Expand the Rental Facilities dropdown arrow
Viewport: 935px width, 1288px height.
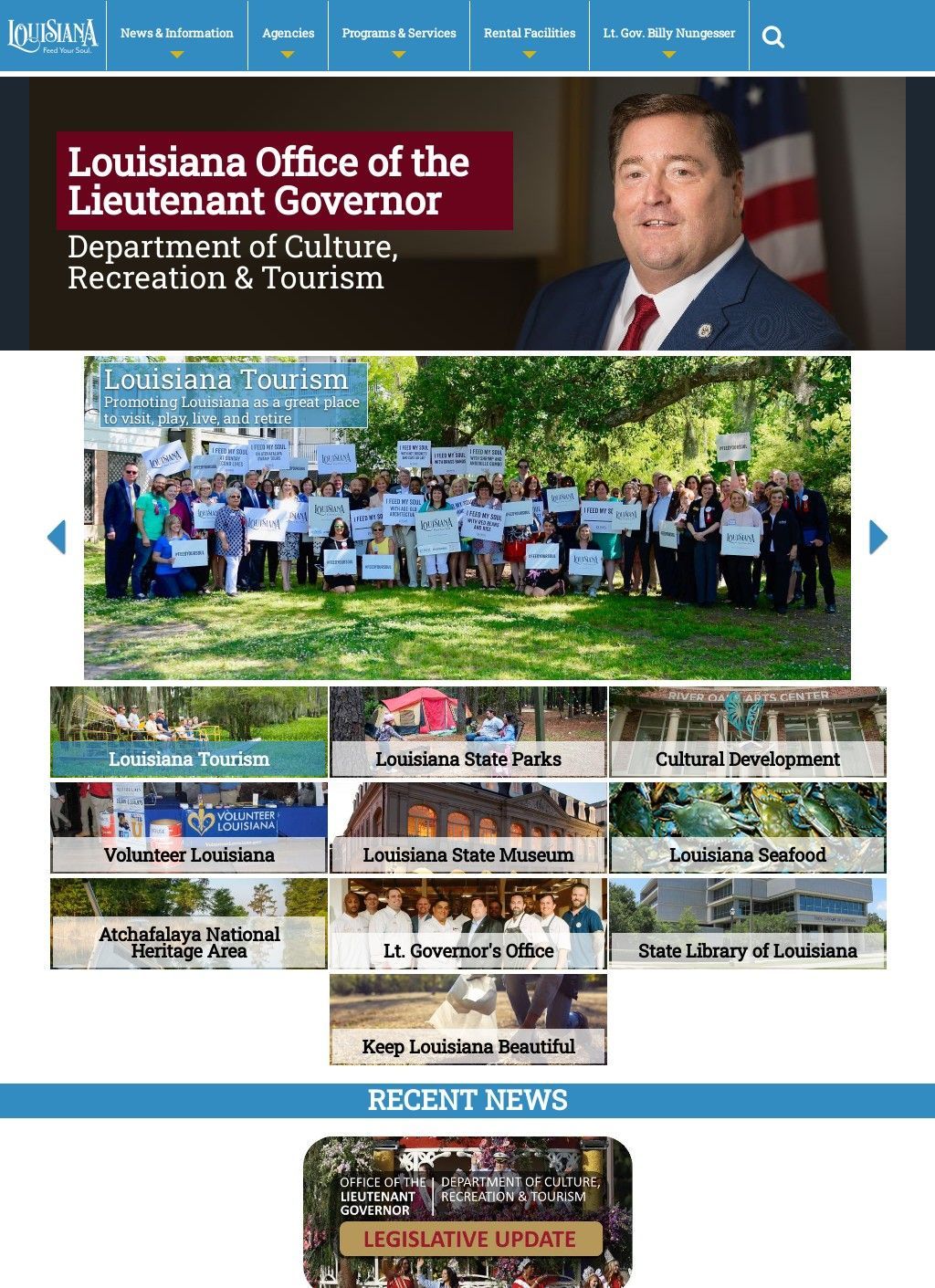pyautogui.click(x=528, y=55)
